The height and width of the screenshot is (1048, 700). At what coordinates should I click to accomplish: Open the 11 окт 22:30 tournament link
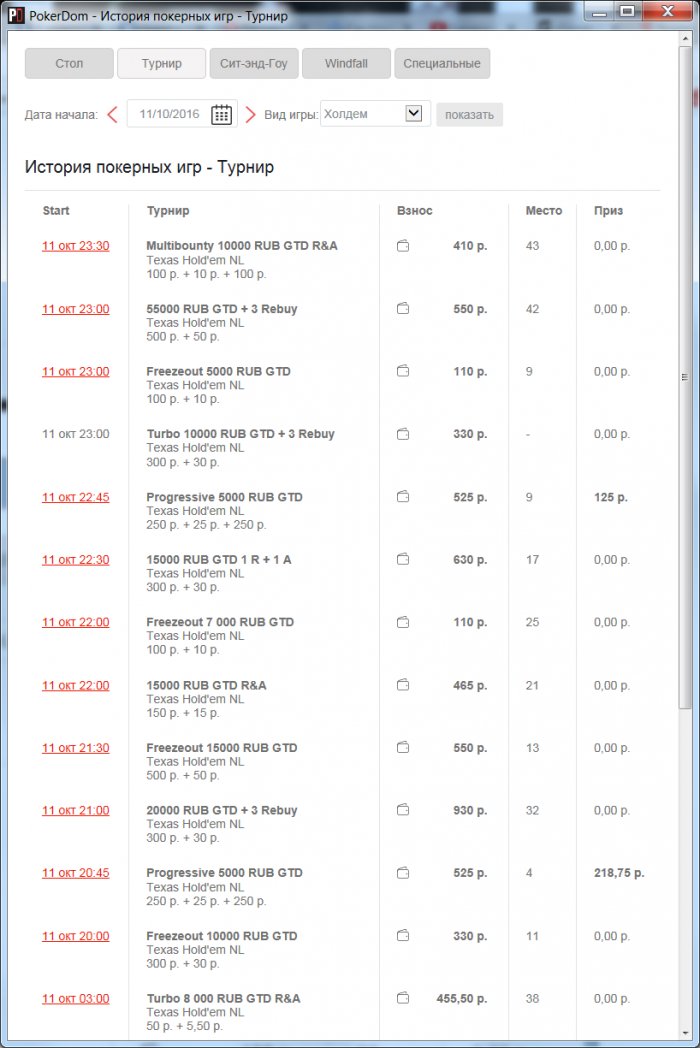point(76,560)
